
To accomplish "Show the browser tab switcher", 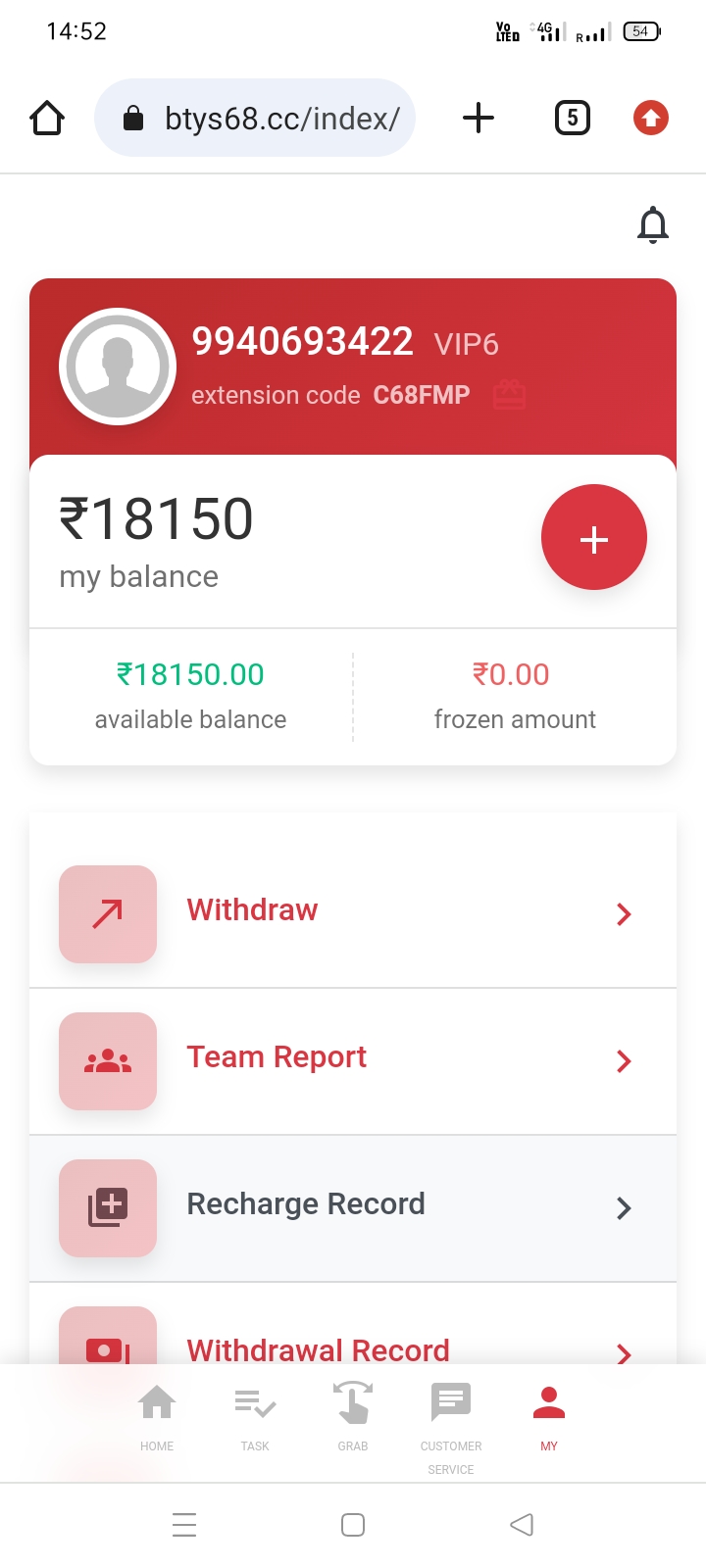I will 573,119.
